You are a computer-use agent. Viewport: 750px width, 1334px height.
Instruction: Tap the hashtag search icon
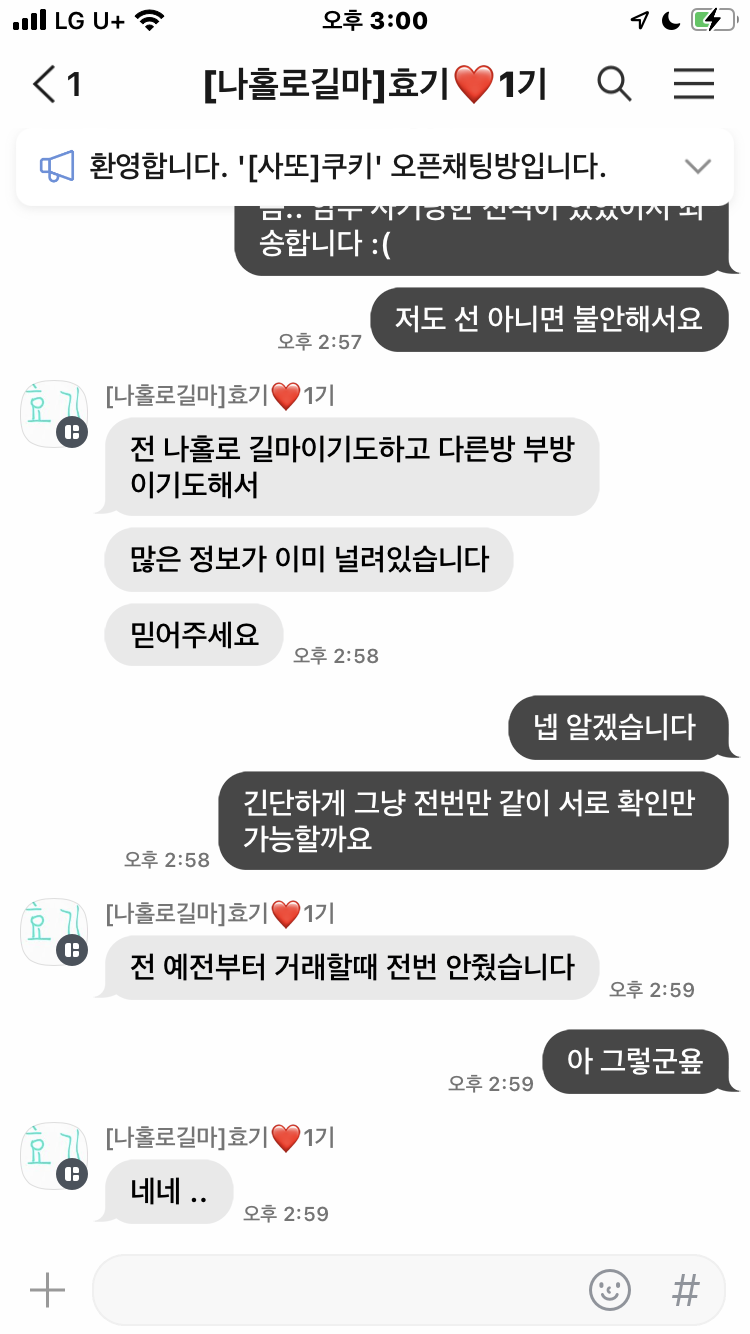point(685,1290)
